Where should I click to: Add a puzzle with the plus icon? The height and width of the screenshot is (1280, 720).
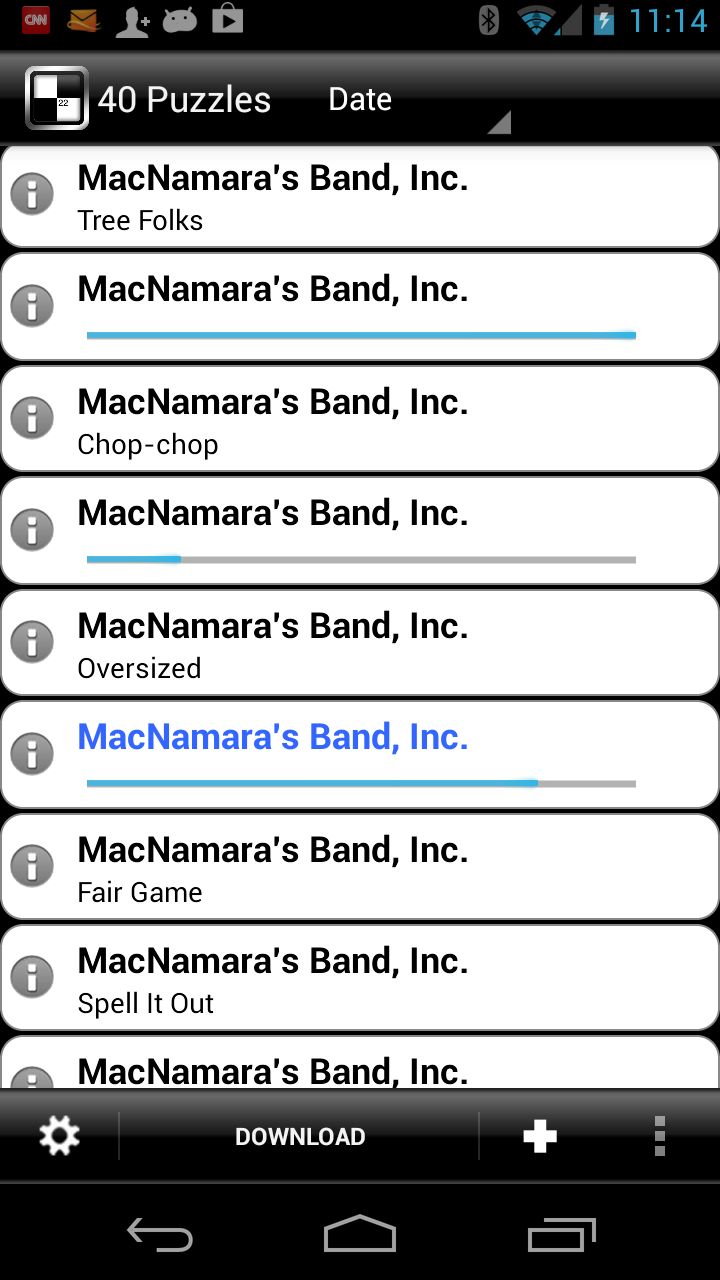point(539,1136)
